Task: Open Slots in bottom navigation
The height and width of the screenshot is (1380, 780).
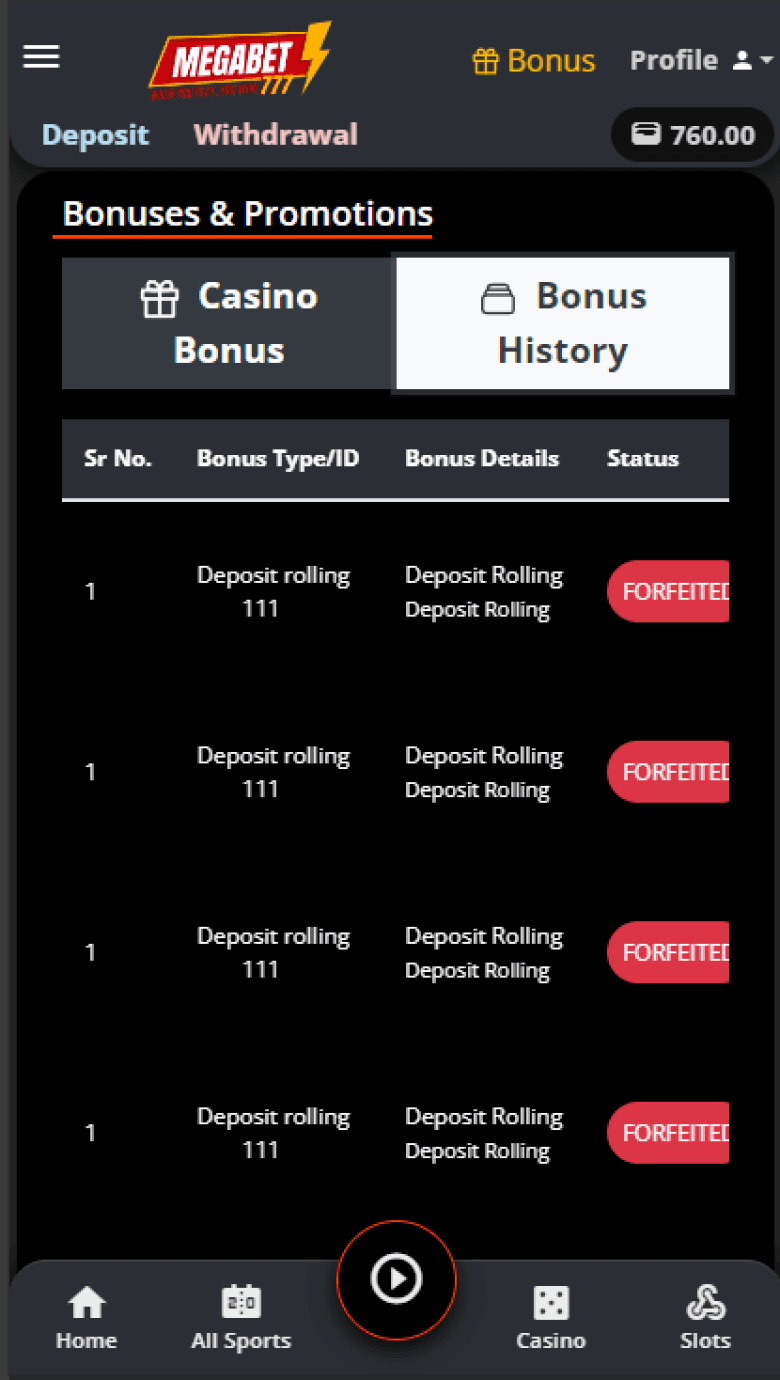Action: tap(705, 1318)
